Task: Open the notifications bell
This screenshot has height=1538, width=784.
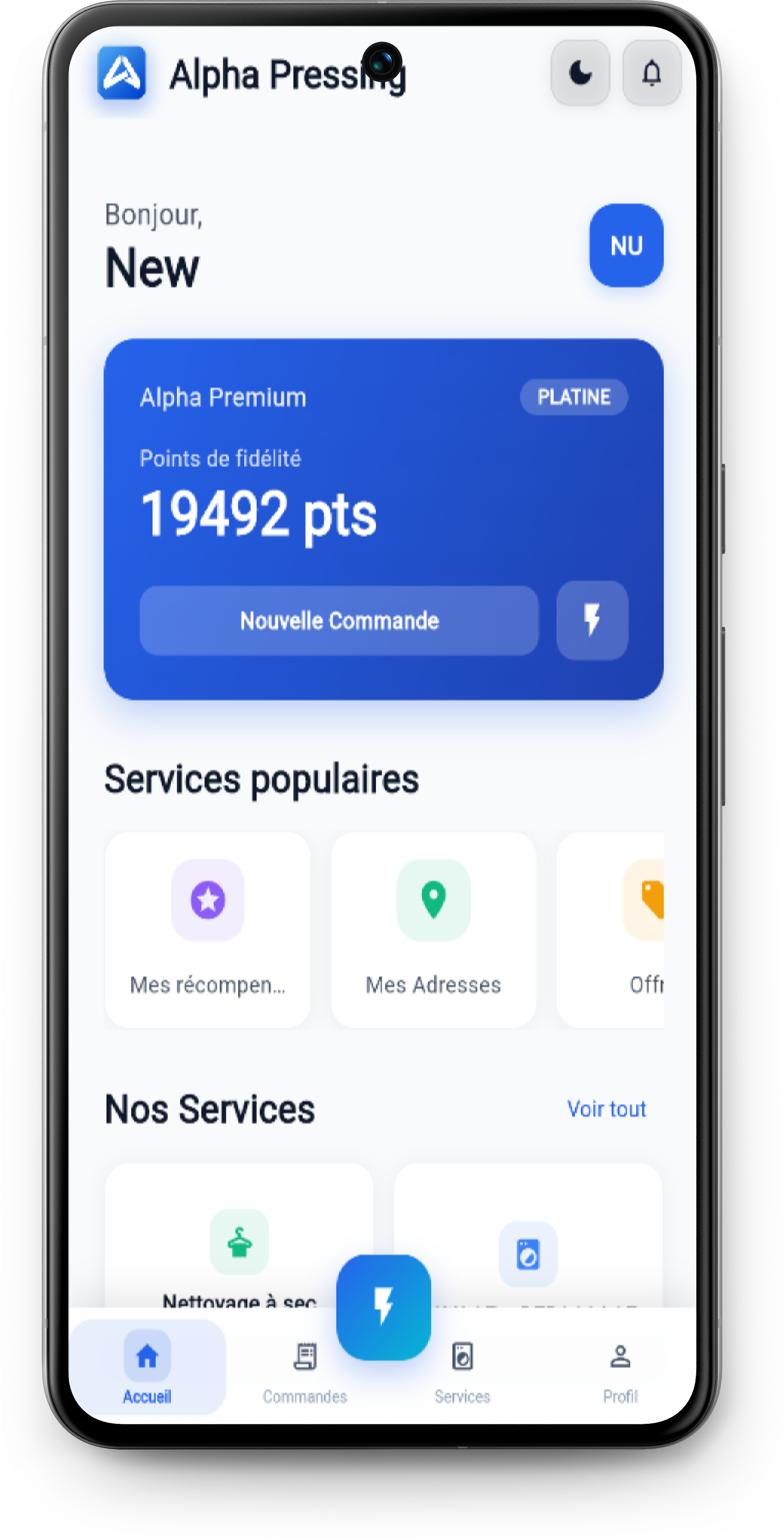Action: click(651, 73)
